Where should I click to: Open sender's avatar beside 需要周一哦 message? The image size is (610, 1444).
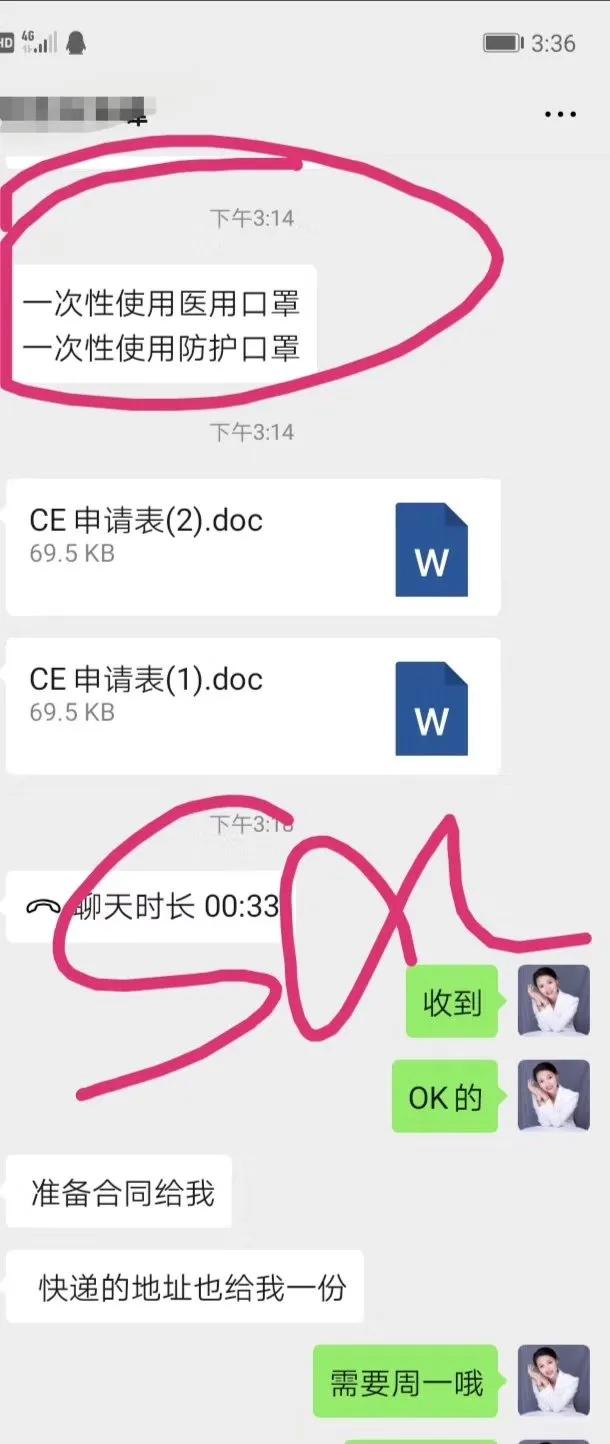pyautogui.click(x=553, y=1380)
